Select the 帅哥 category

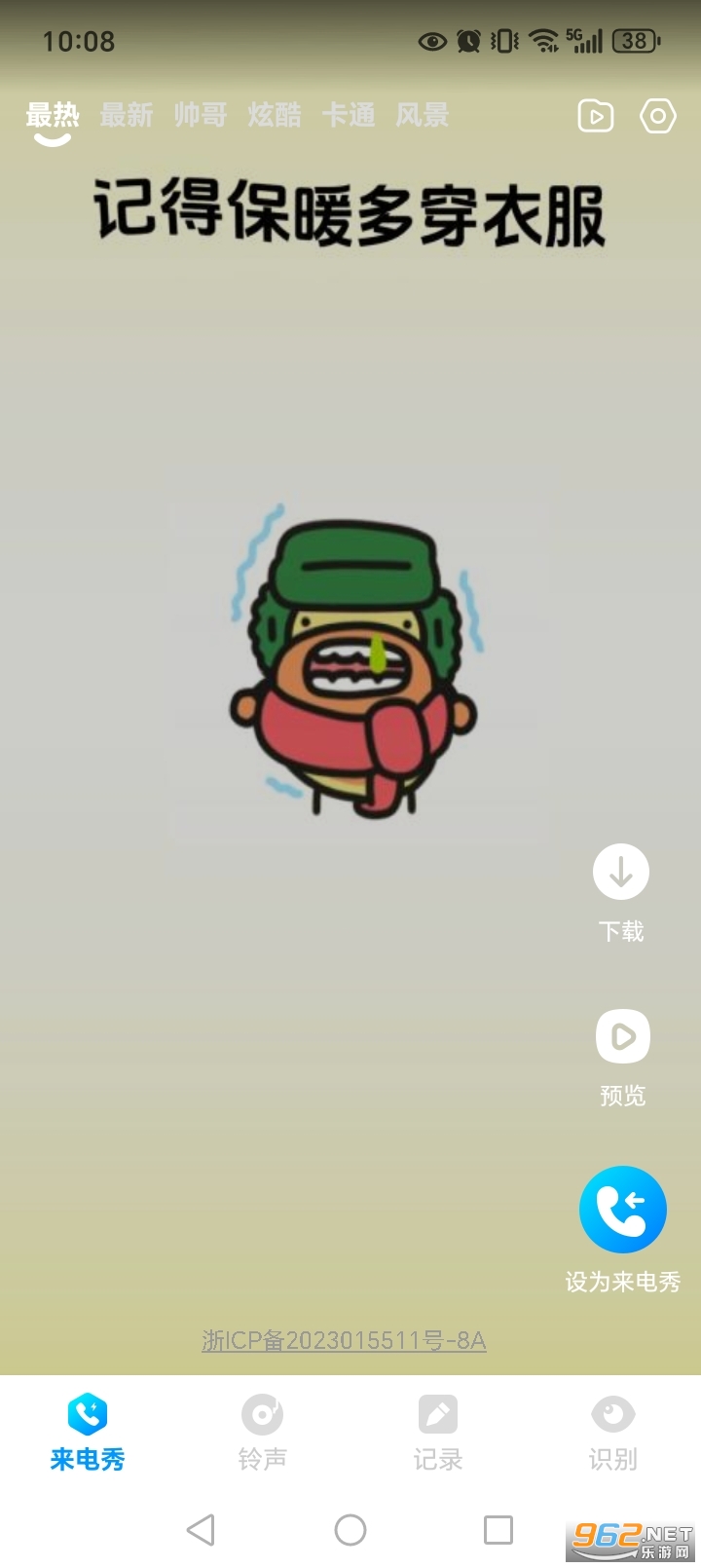[200, 115]
